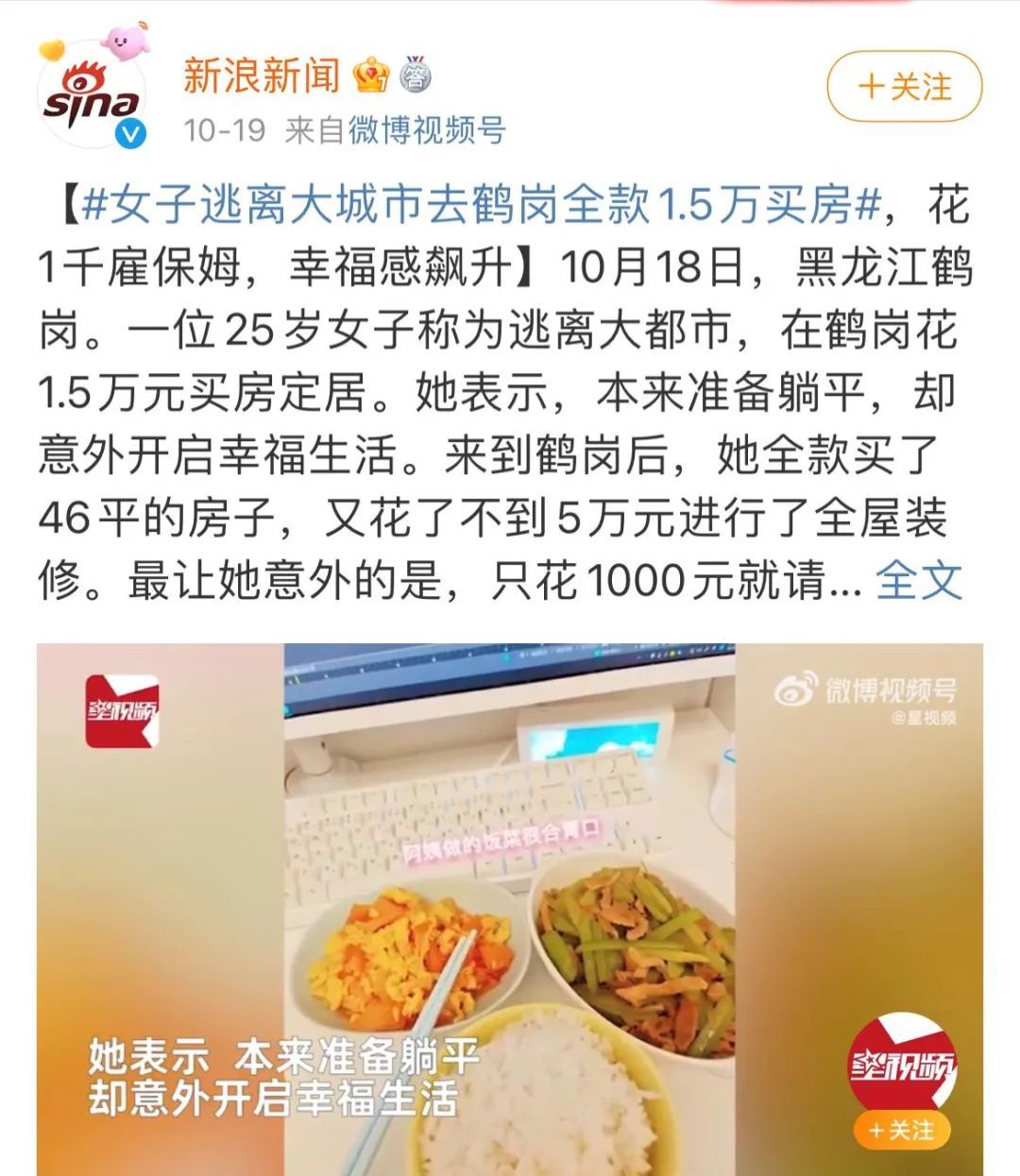Tap 关注 under the 星视频 badge
The image size is (1020, 1176).
[901, 1130]
